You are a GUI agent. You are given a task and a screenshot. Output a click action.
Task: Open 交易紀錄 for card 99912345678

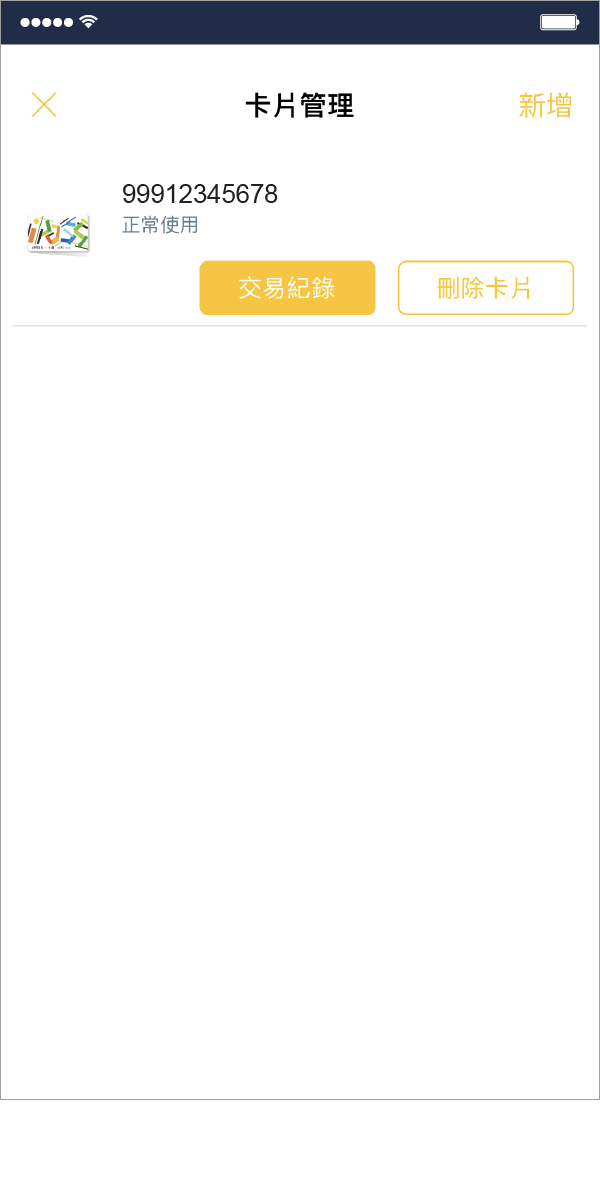pyautogui.click(x=287, y=288)
